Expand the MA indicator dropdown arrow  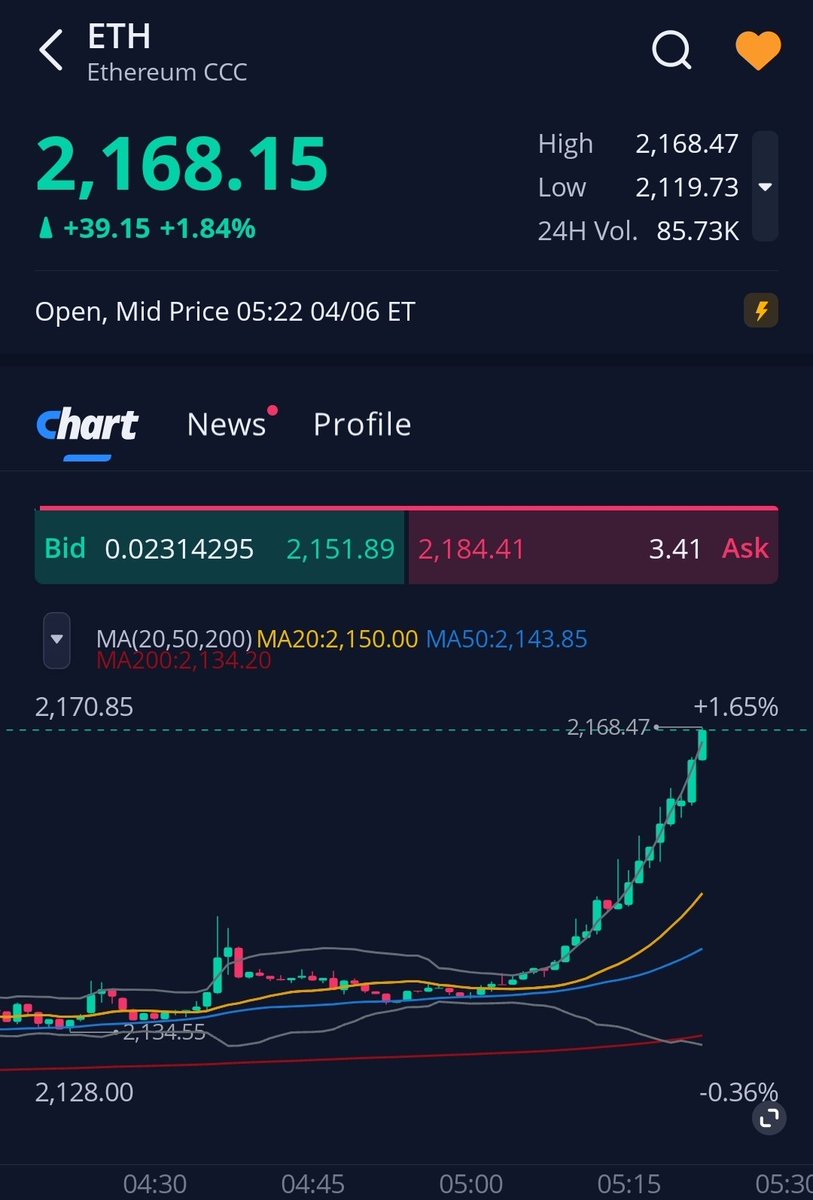(x=57, y=640)
